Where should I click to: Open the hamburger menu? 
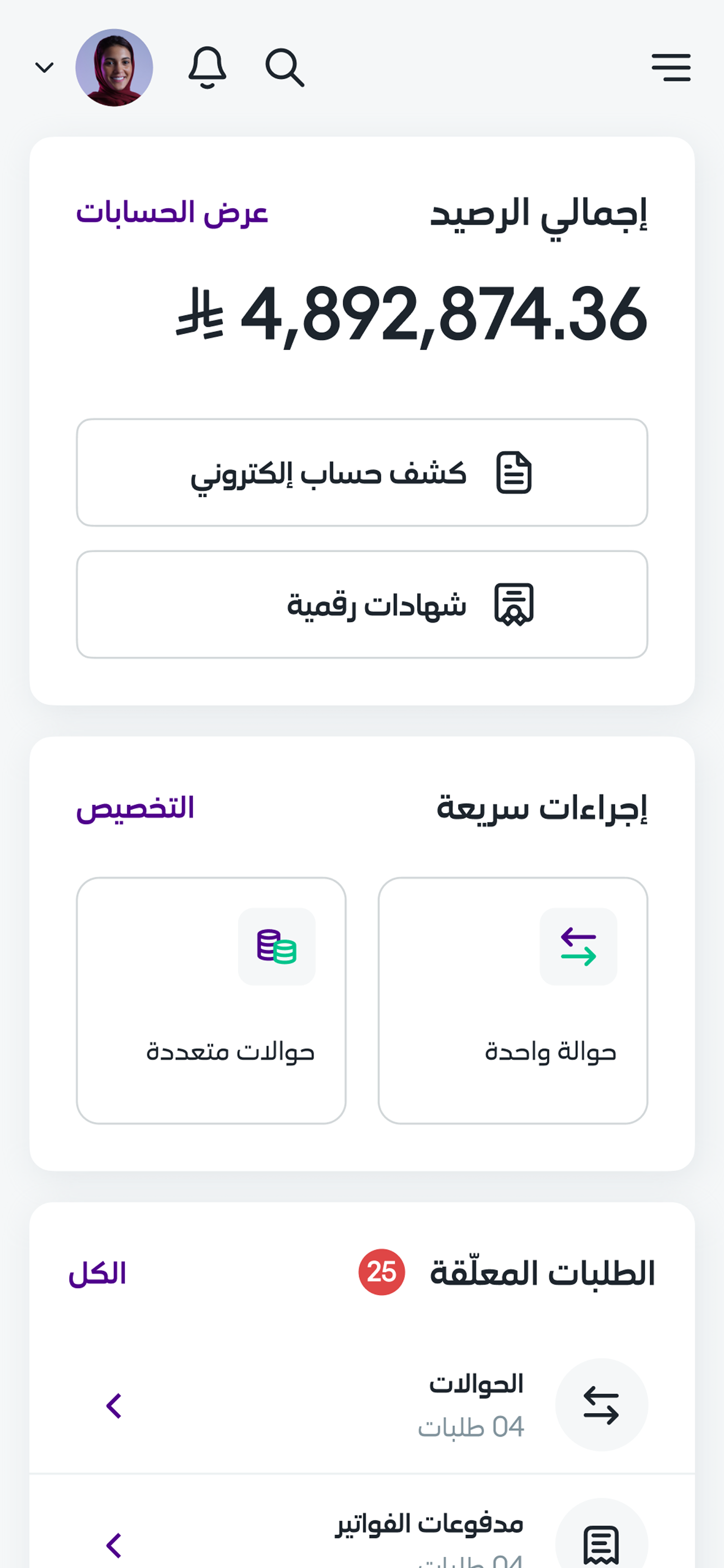tap(670, 67)
